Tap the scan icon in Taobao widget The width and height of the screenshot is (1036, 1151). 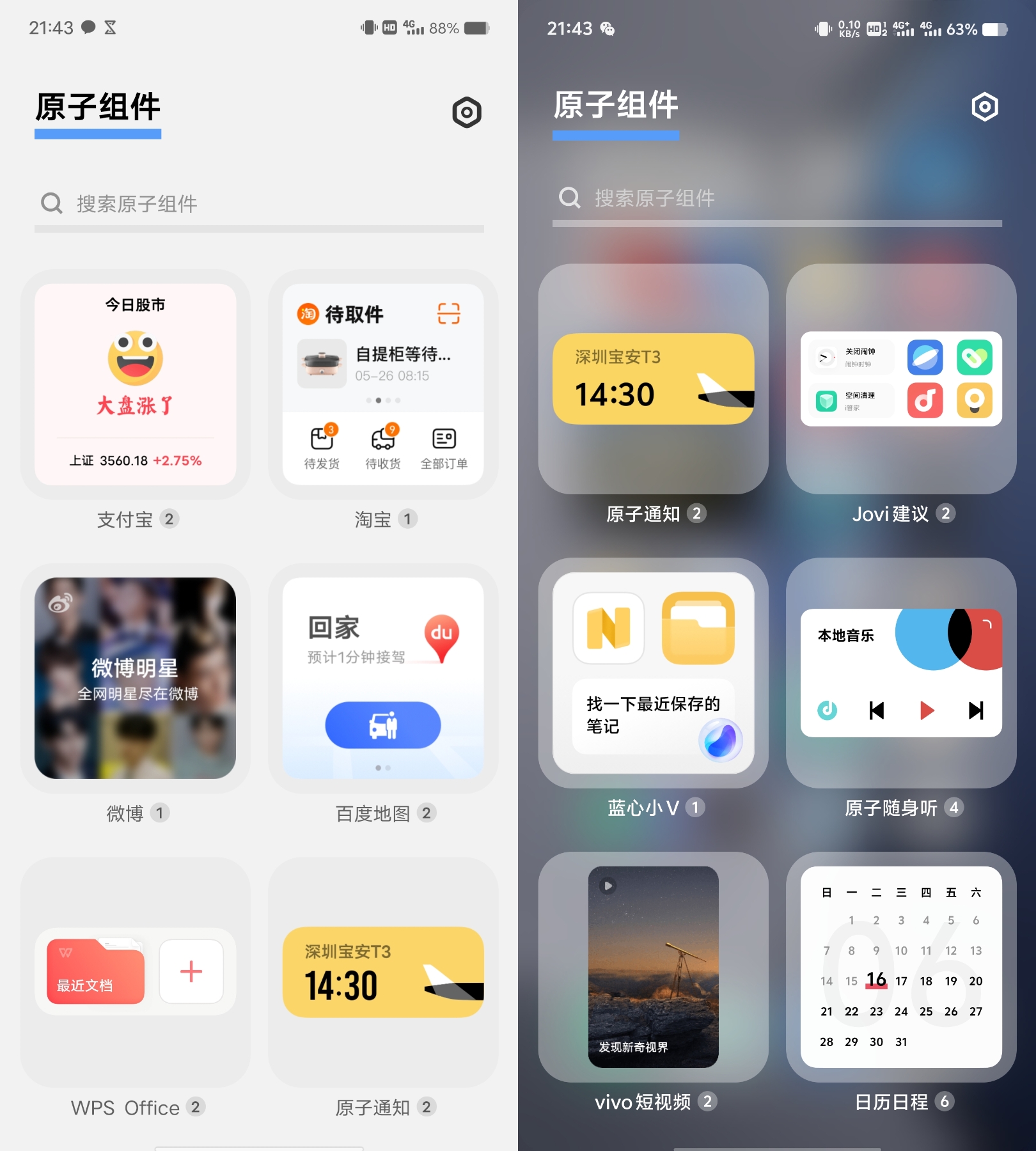point(448,314)
